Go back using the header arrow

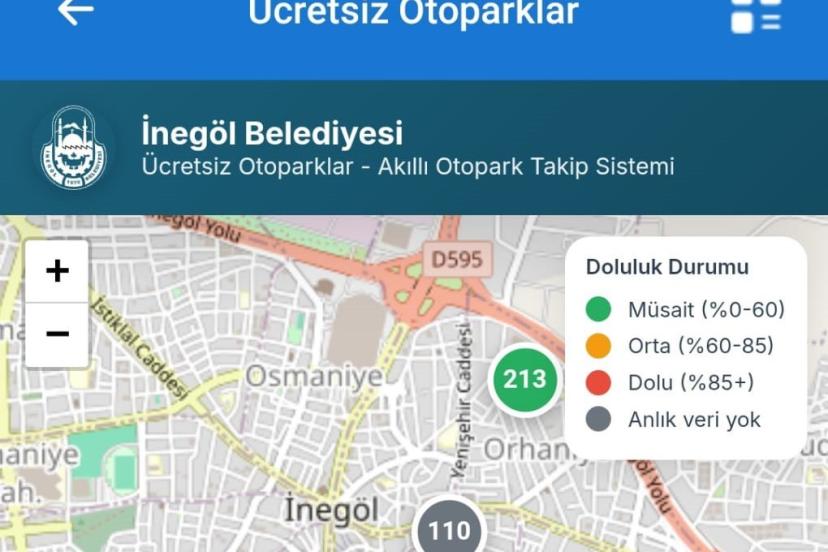point(75,12)
